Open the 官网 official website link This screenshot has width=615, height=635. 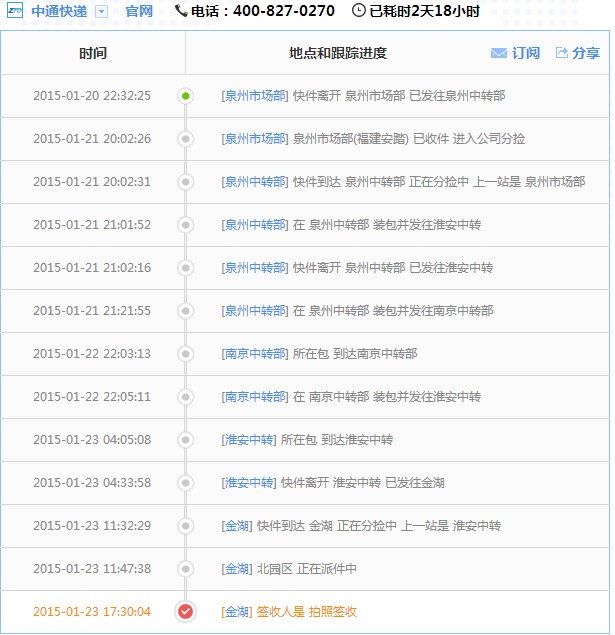tap(139, 12)
